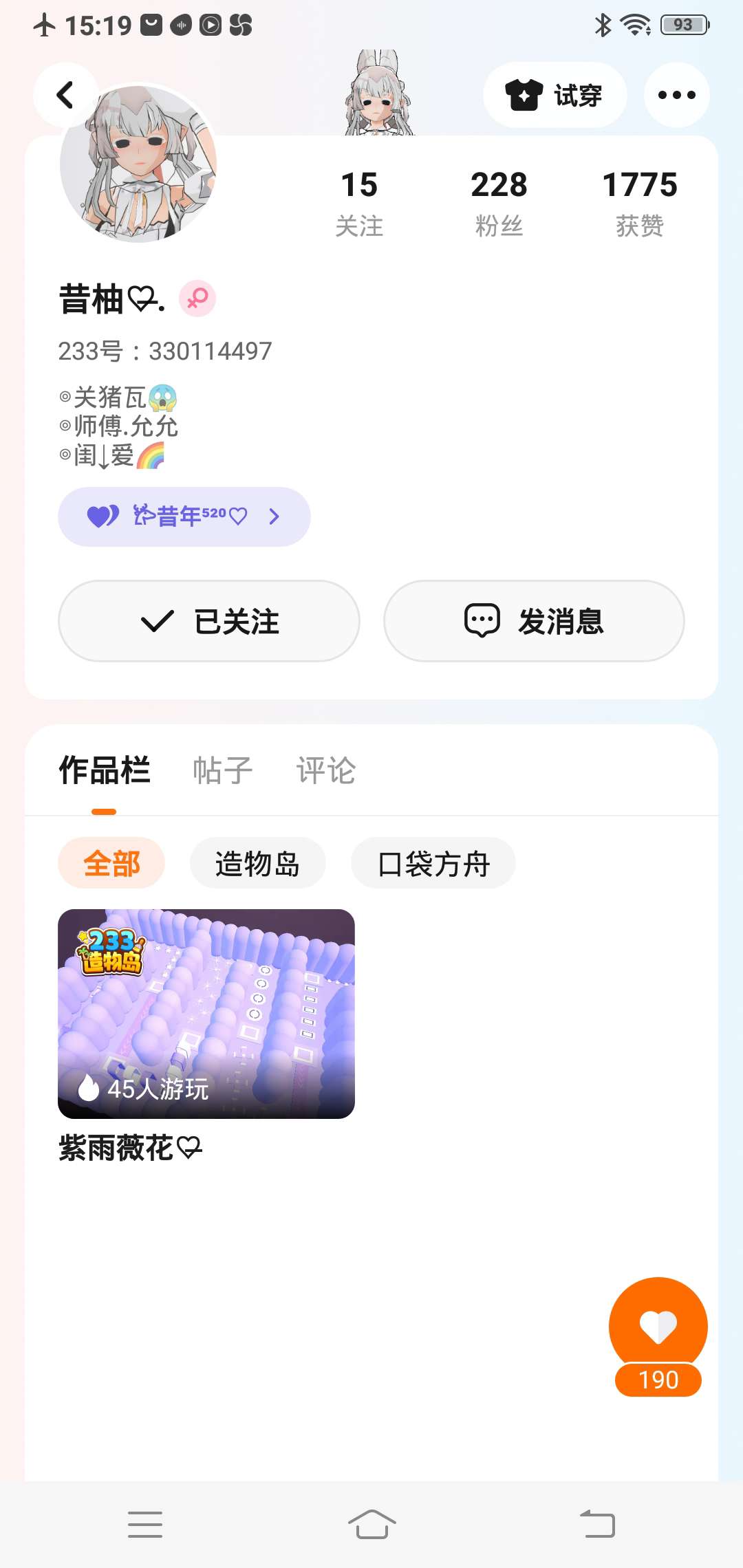View the profile avatar picture
Screen dimensions: 743x1568
click(139, 164)
